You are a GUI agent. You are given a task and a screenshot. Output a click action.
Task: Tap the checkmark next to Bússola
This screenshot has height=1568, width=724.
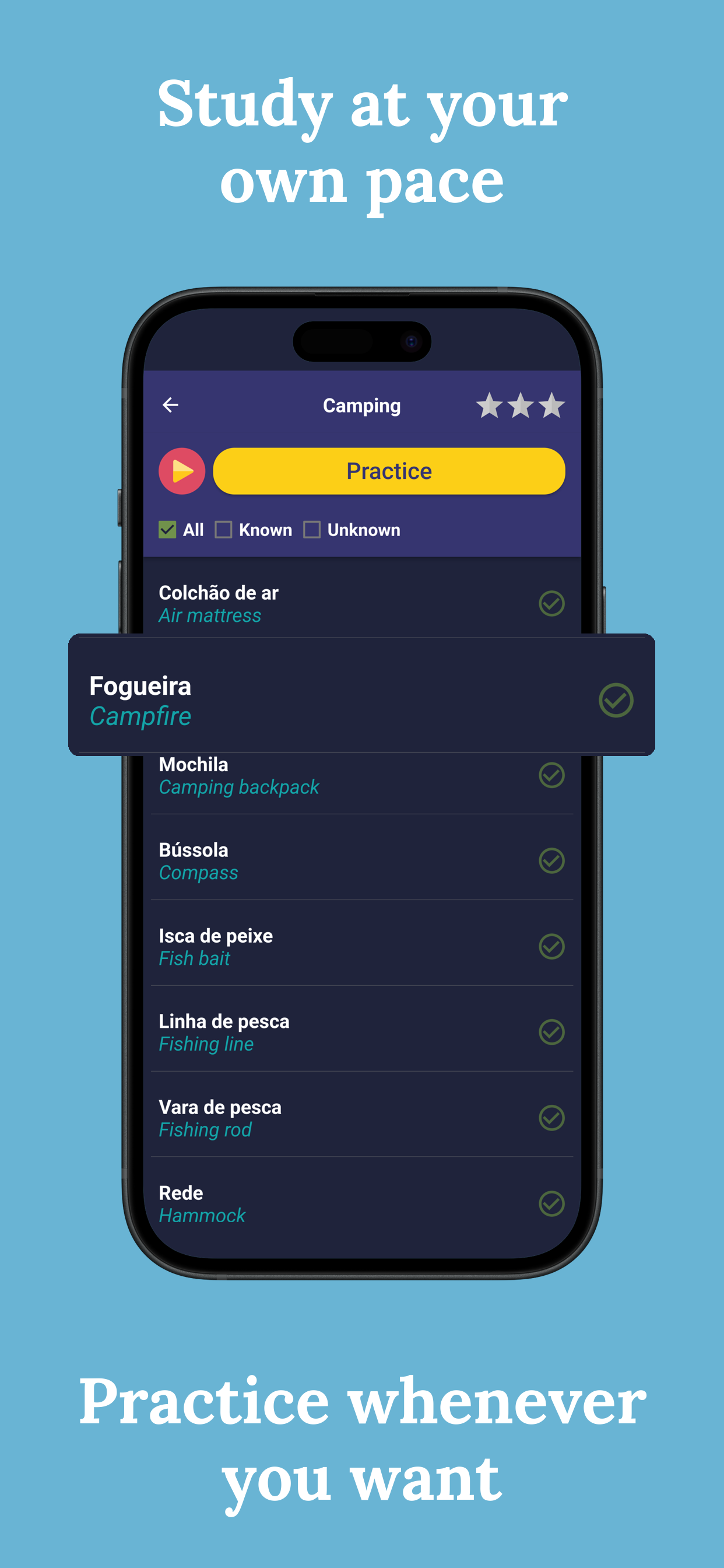[x=551, y=860]
